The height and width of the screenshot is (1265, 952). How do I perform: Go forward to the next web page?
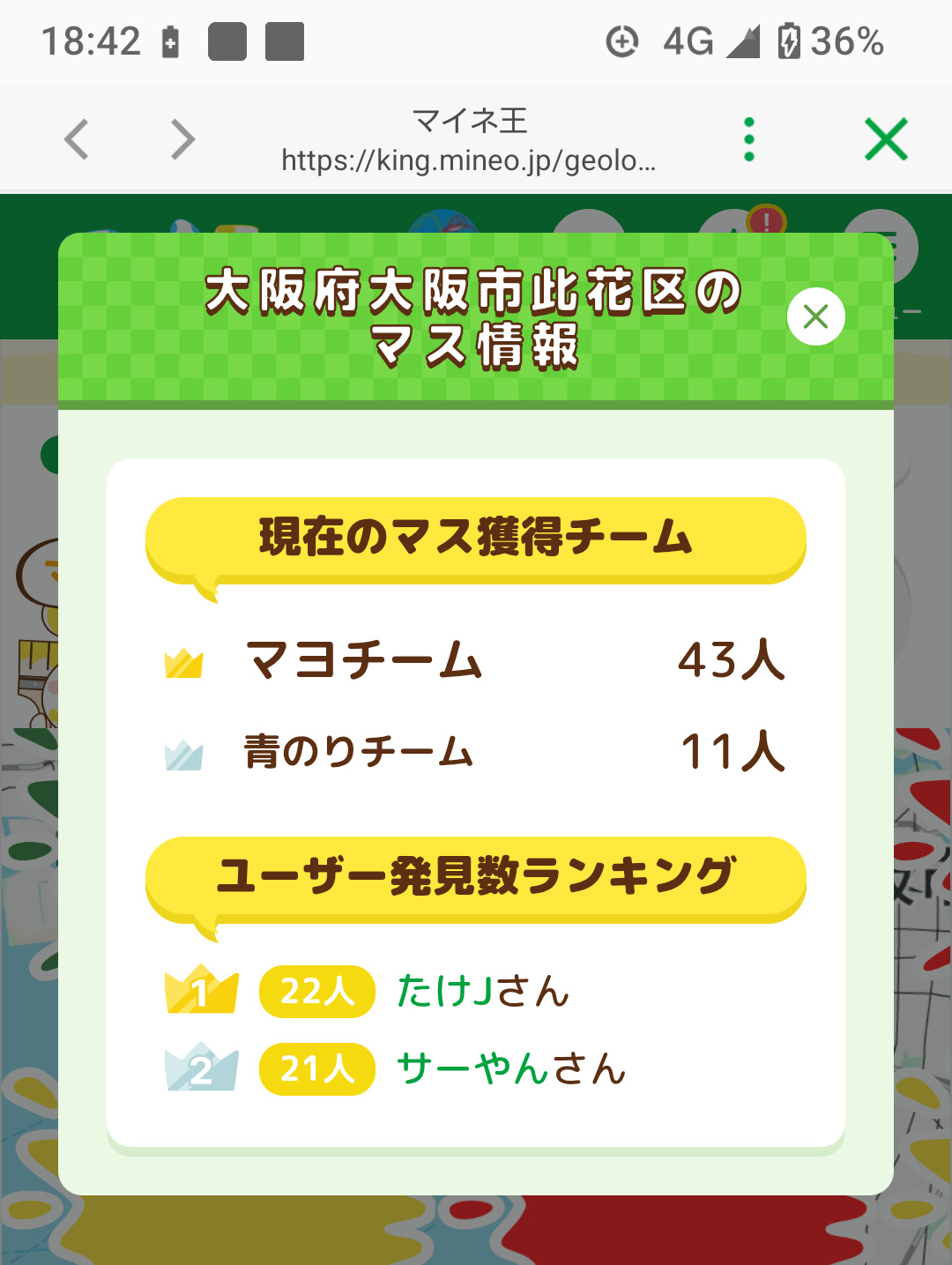[182, 139]
